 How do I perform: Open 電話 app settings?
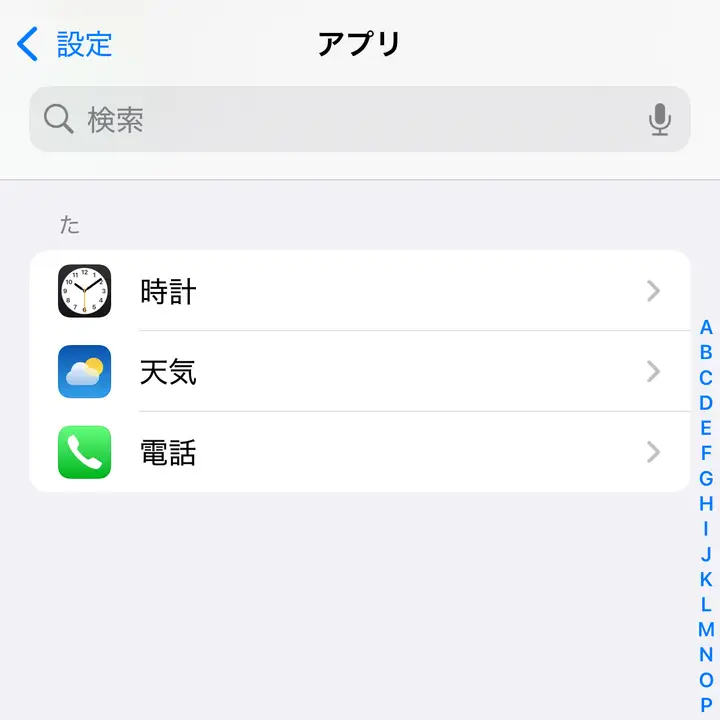pyautogui.click(x=360, y=453)
